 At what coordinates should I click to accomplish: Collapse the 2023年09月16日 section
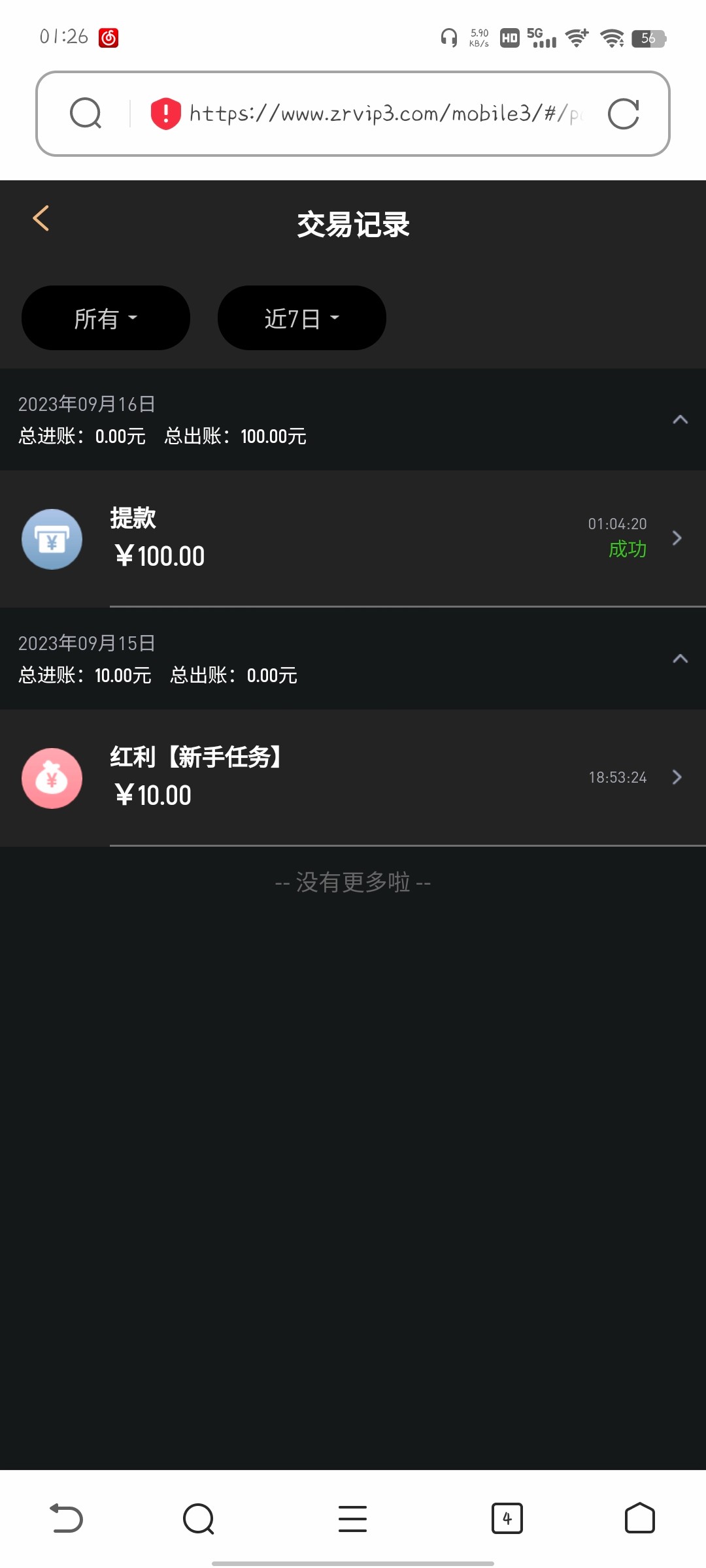[x=680, y=419]
